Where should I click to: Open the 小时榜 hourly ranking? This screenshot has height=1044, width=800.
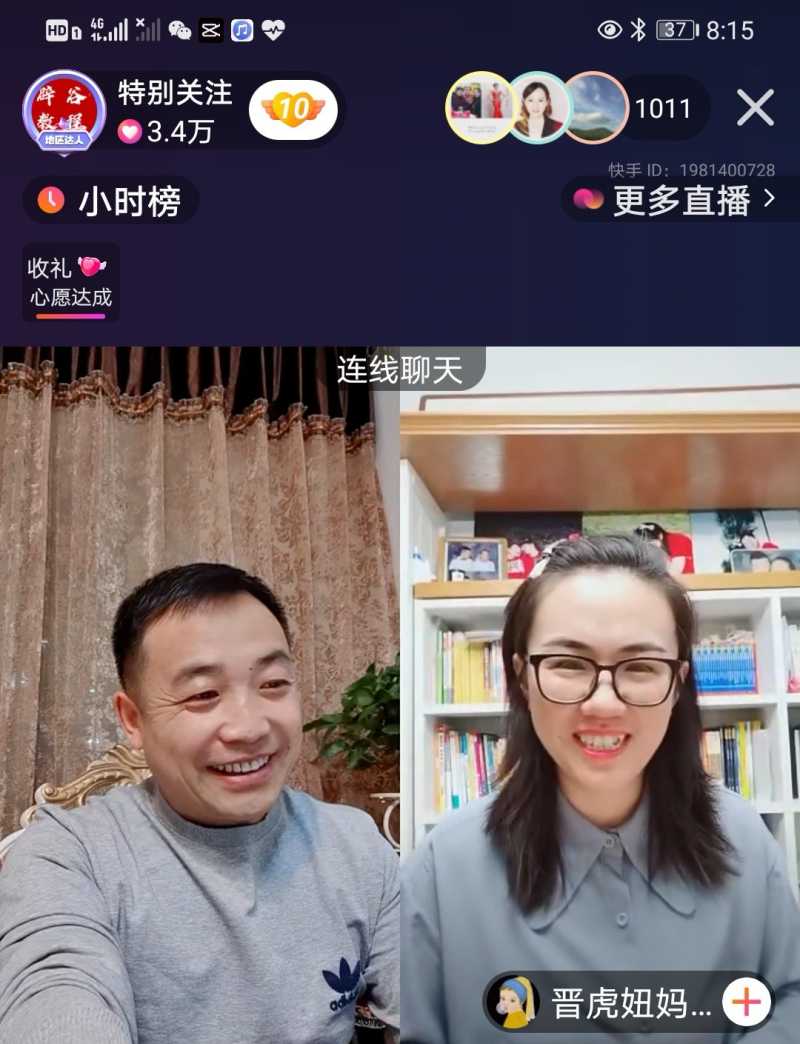(x=111, y=201)
